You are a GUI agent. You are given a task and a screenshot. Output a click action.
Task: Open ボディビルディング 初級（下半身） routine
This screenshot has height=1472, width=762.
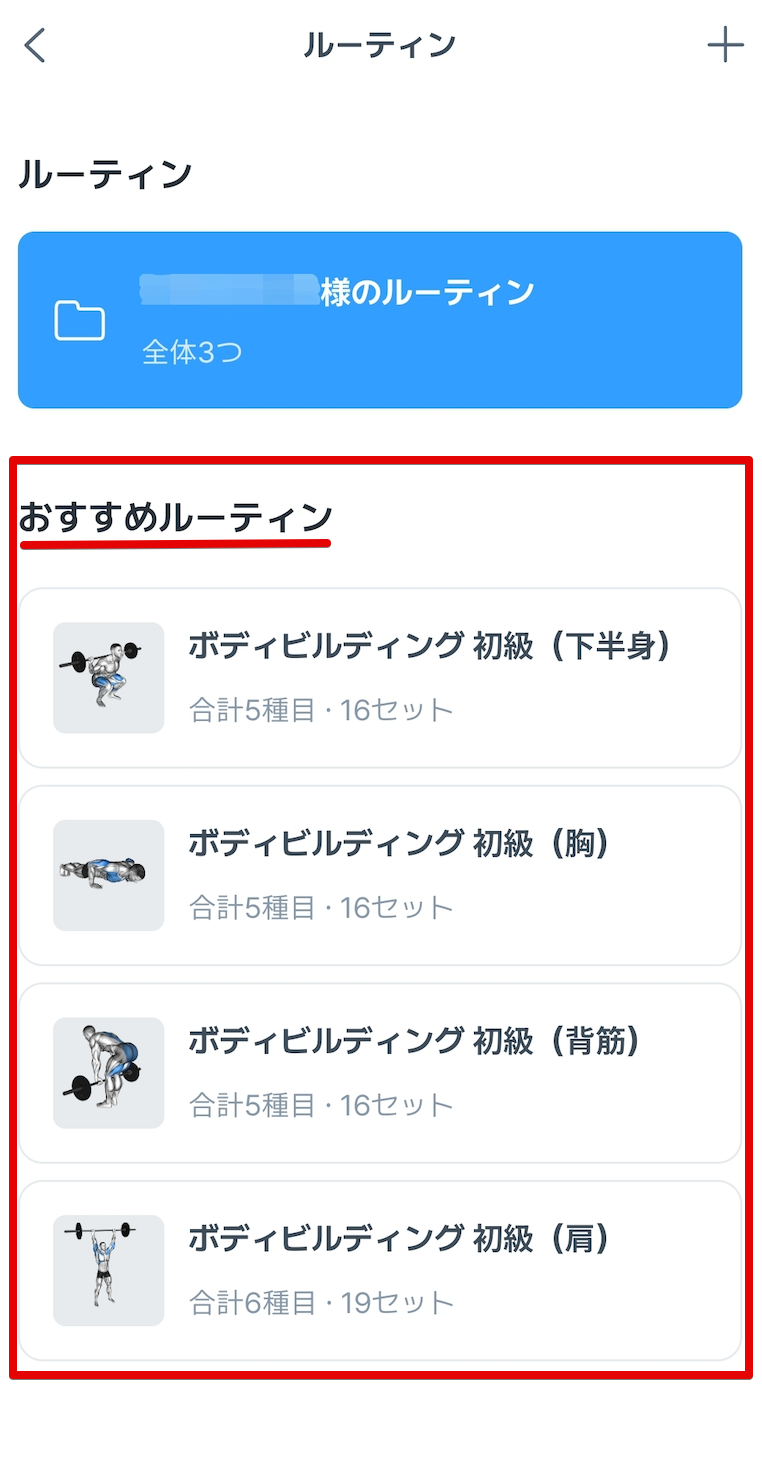380,678
